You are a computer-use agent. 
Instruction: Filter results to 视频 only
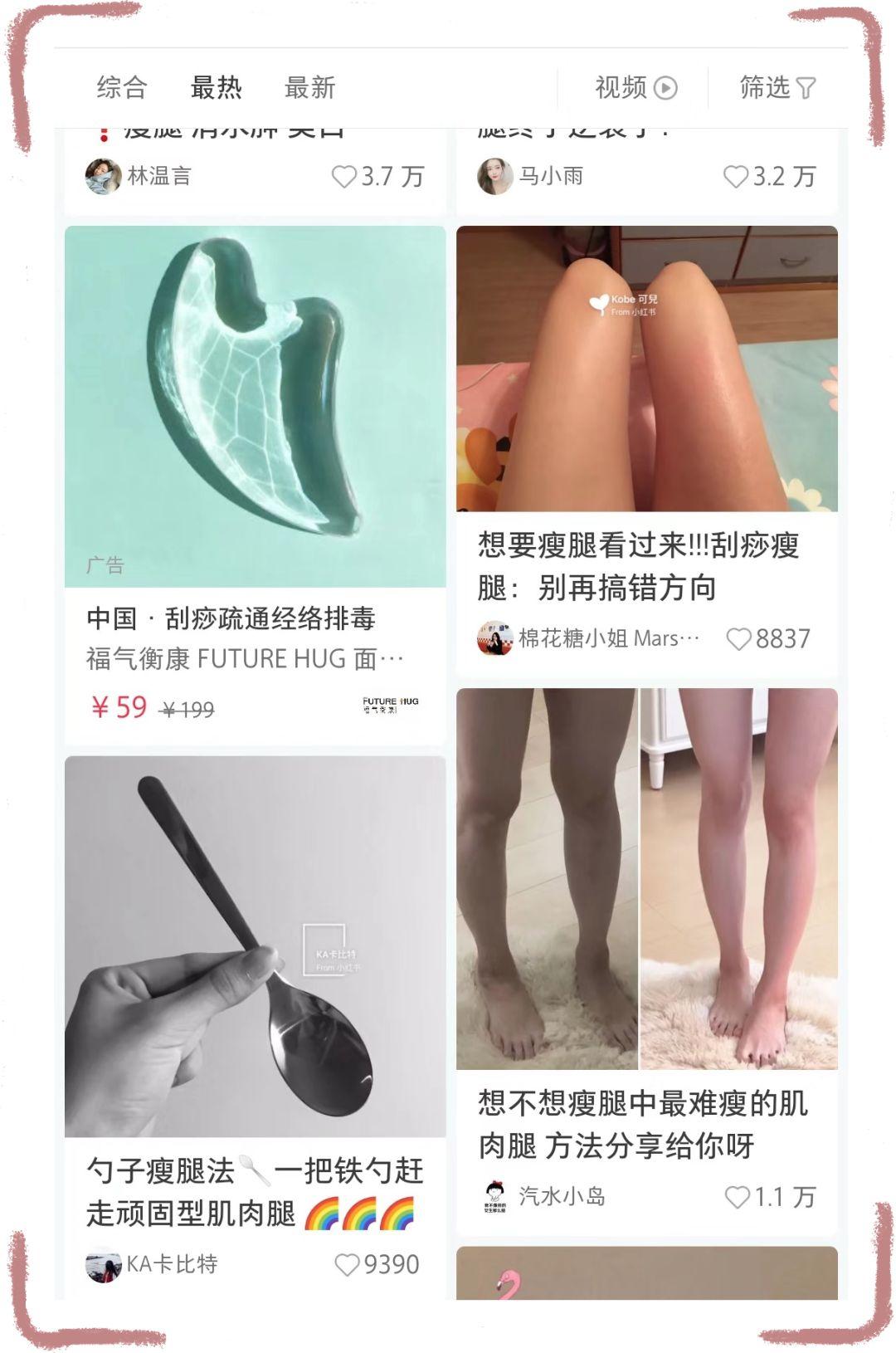635,87
